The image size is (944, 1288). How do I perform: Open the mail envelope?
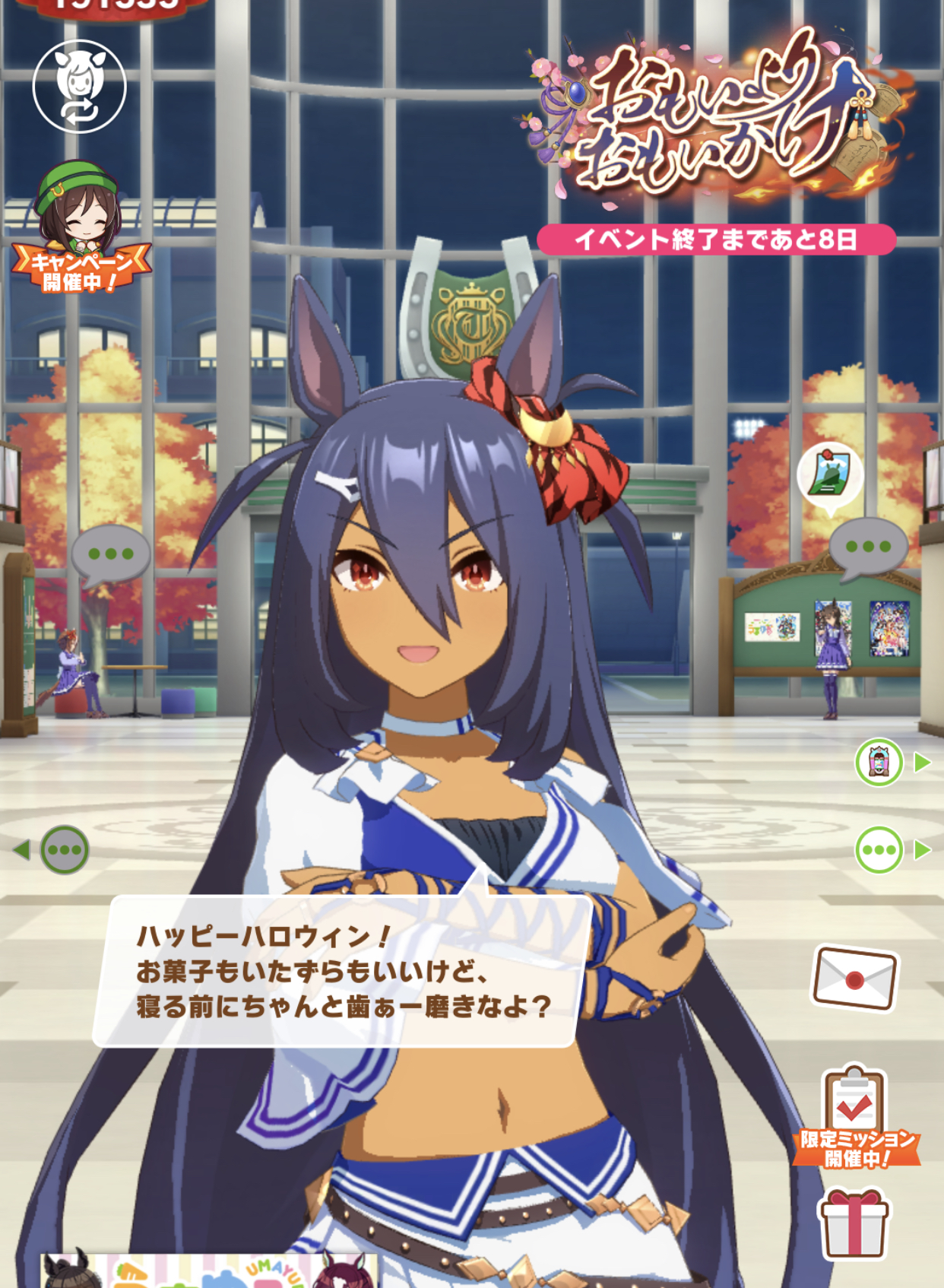pos(855,978)
